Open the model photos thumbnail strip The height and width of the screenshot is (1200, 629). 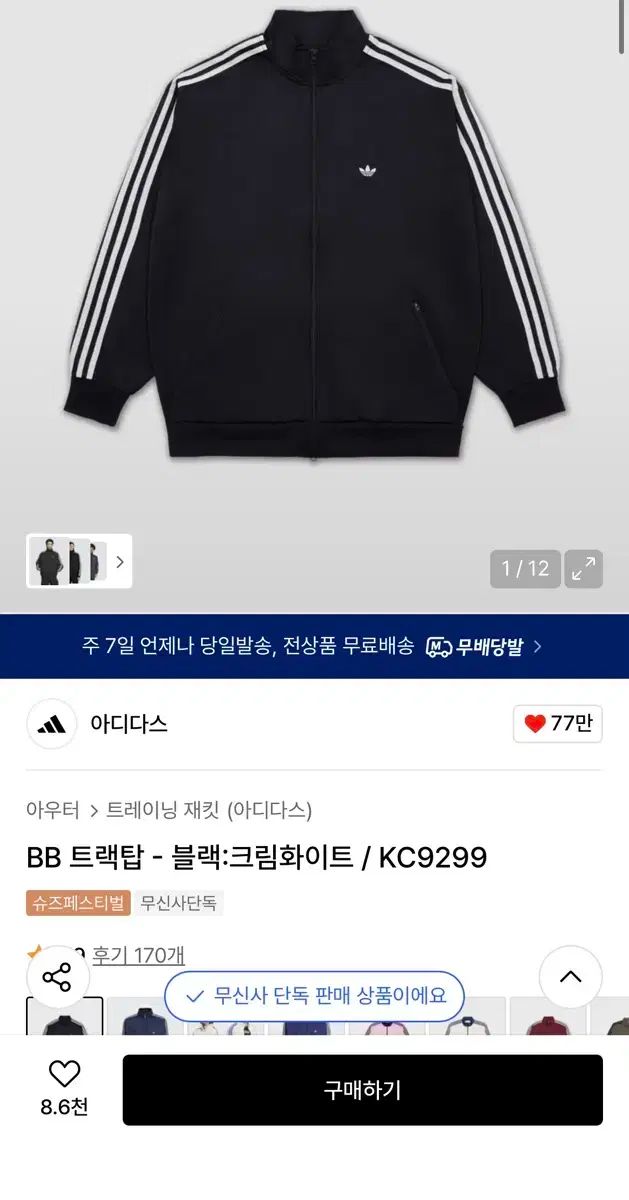(x=79, y=561)
